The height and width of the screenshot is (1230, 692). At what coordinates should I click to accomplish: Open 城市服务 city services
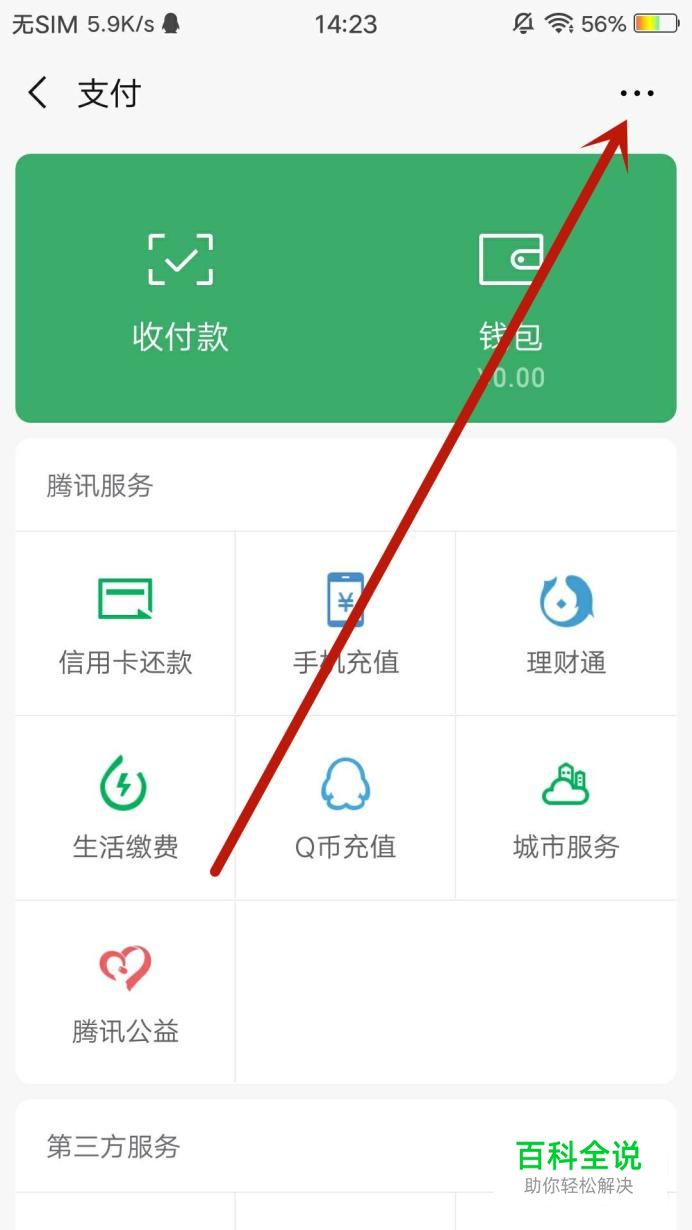(x=566, y=808)
